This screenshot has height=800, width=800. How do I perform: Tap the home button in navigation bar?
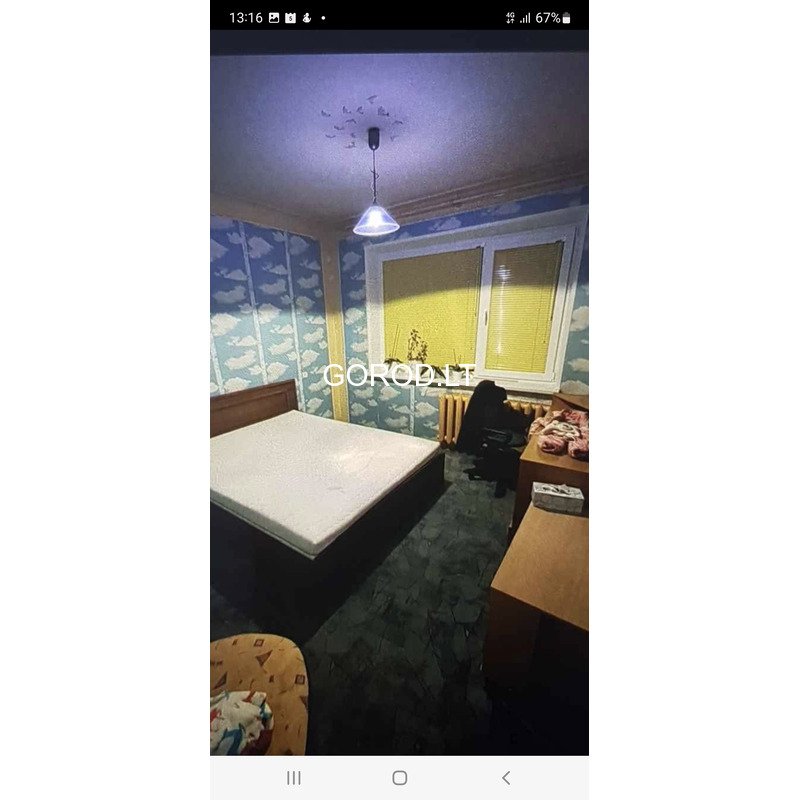[x=399, y=777]
